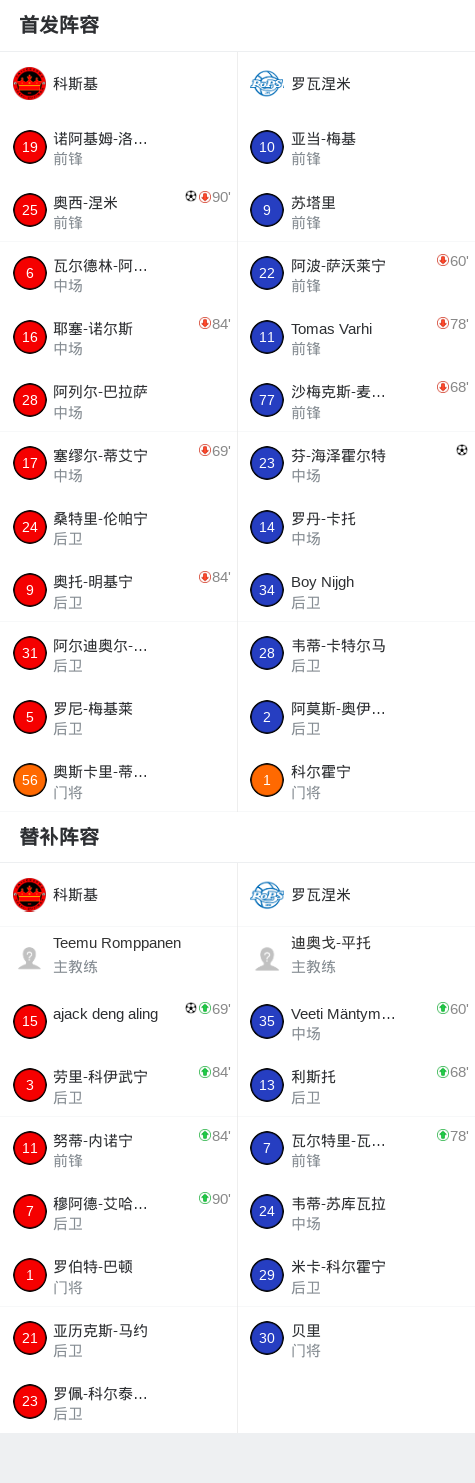
Task: Select 塞缪尔-蒂艾宁 in the lineup
Action: pos(118,464)
